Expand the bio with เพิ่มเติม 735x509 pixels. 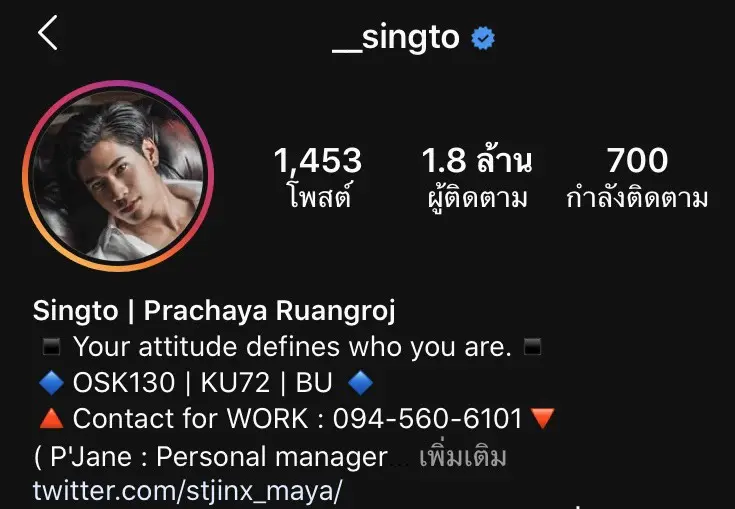pyautogui.click(x=462, y=458)
